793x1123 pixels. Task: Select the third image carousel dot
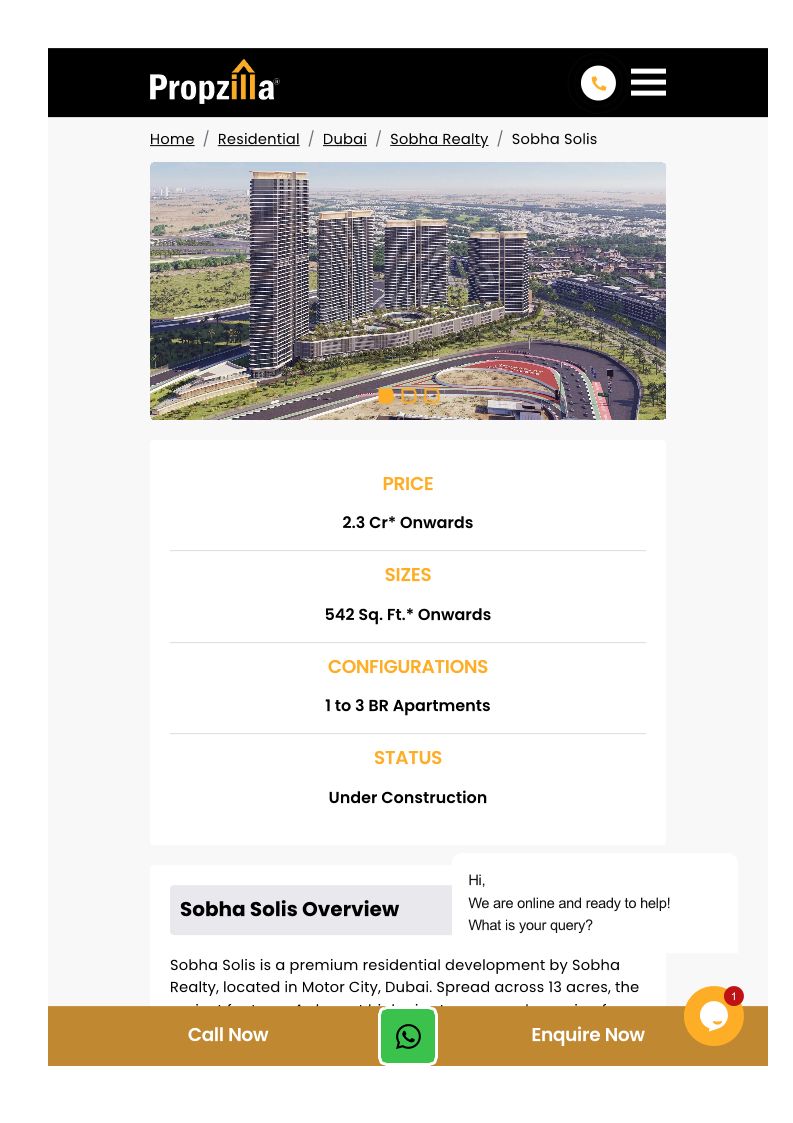[x=431, y=396]
